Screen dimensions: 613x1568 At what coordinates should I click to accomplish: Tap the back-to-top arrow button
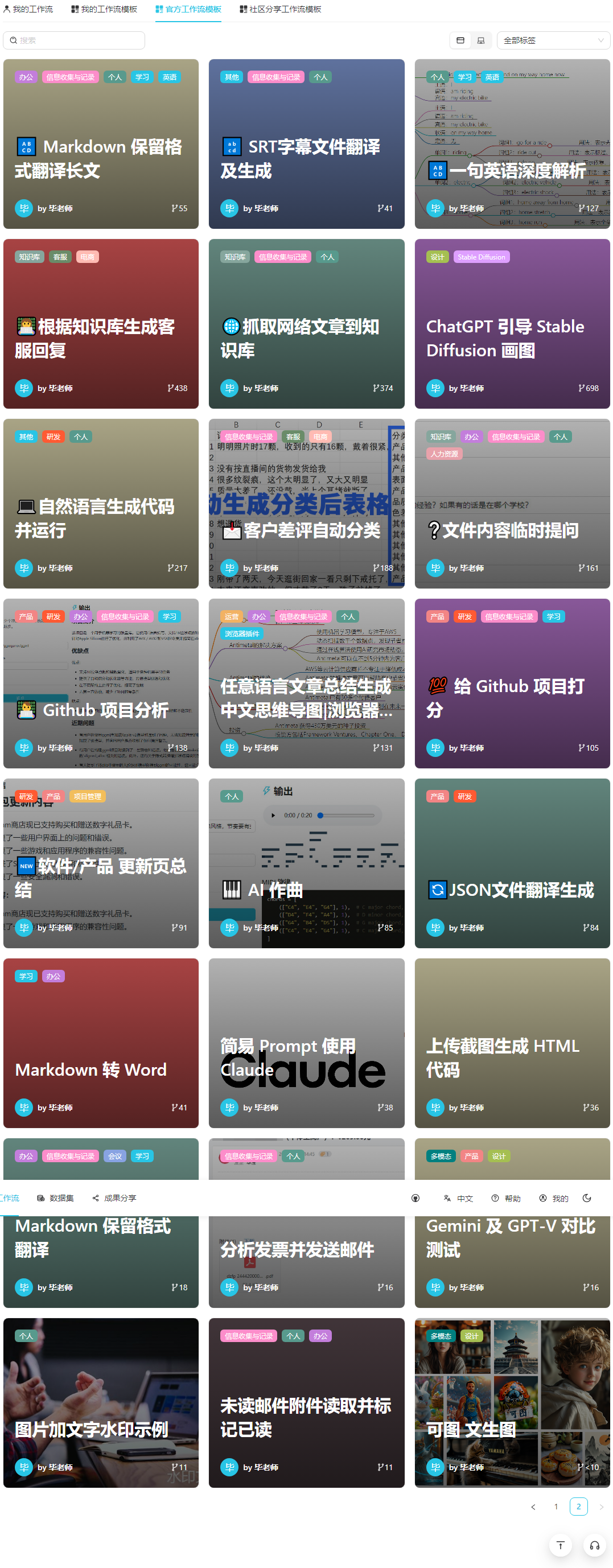point(561,1545)
